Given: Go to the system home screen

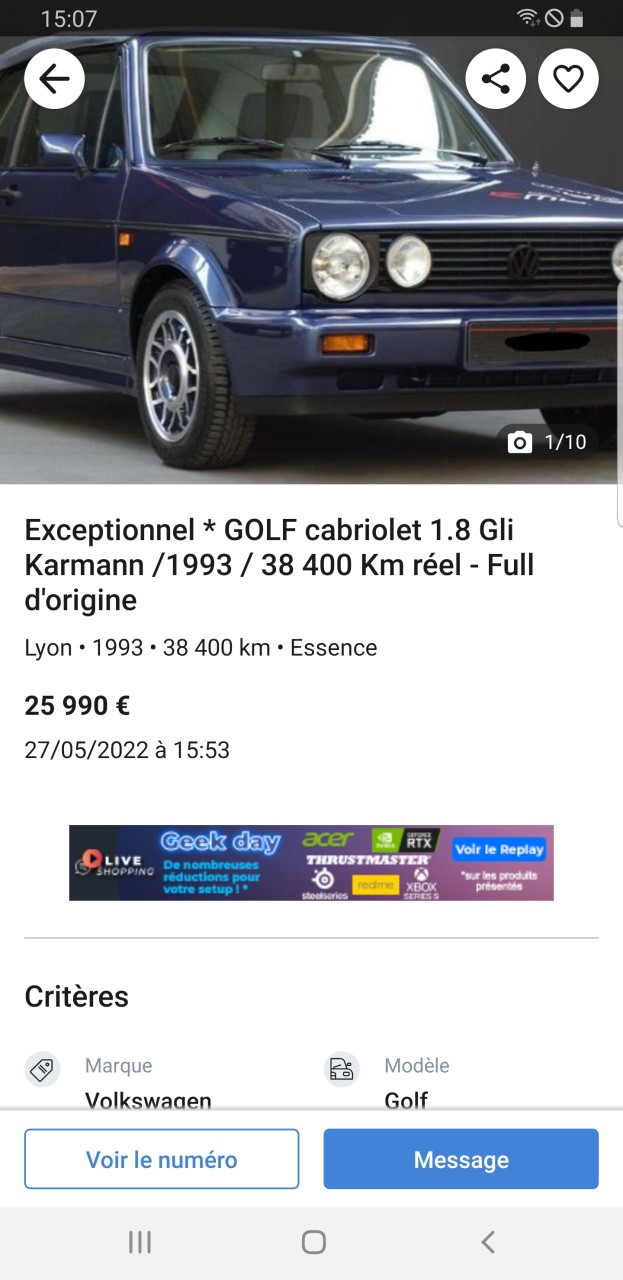Looking at the screenshot, I should (x=313, y=1242).
